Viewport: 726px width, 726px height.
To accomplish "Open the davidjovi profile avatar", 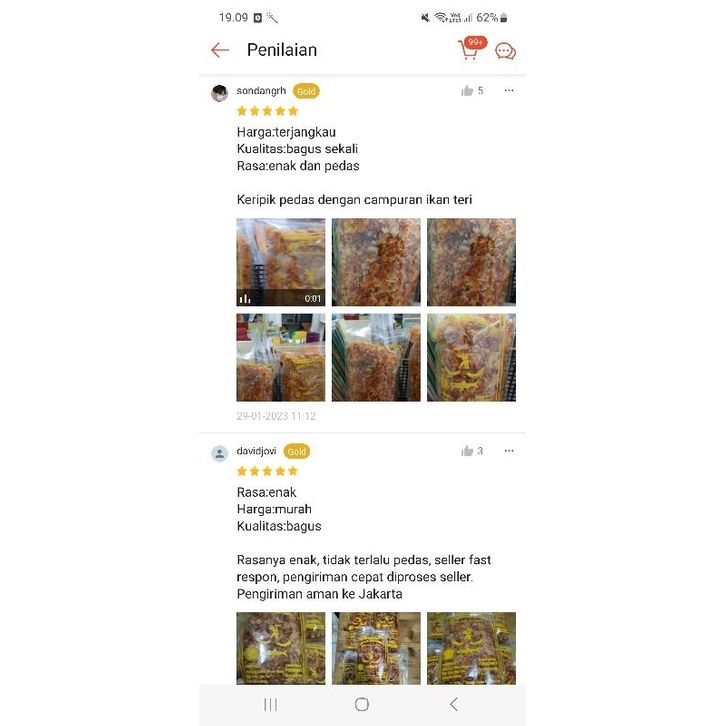I will coord(220,453).
